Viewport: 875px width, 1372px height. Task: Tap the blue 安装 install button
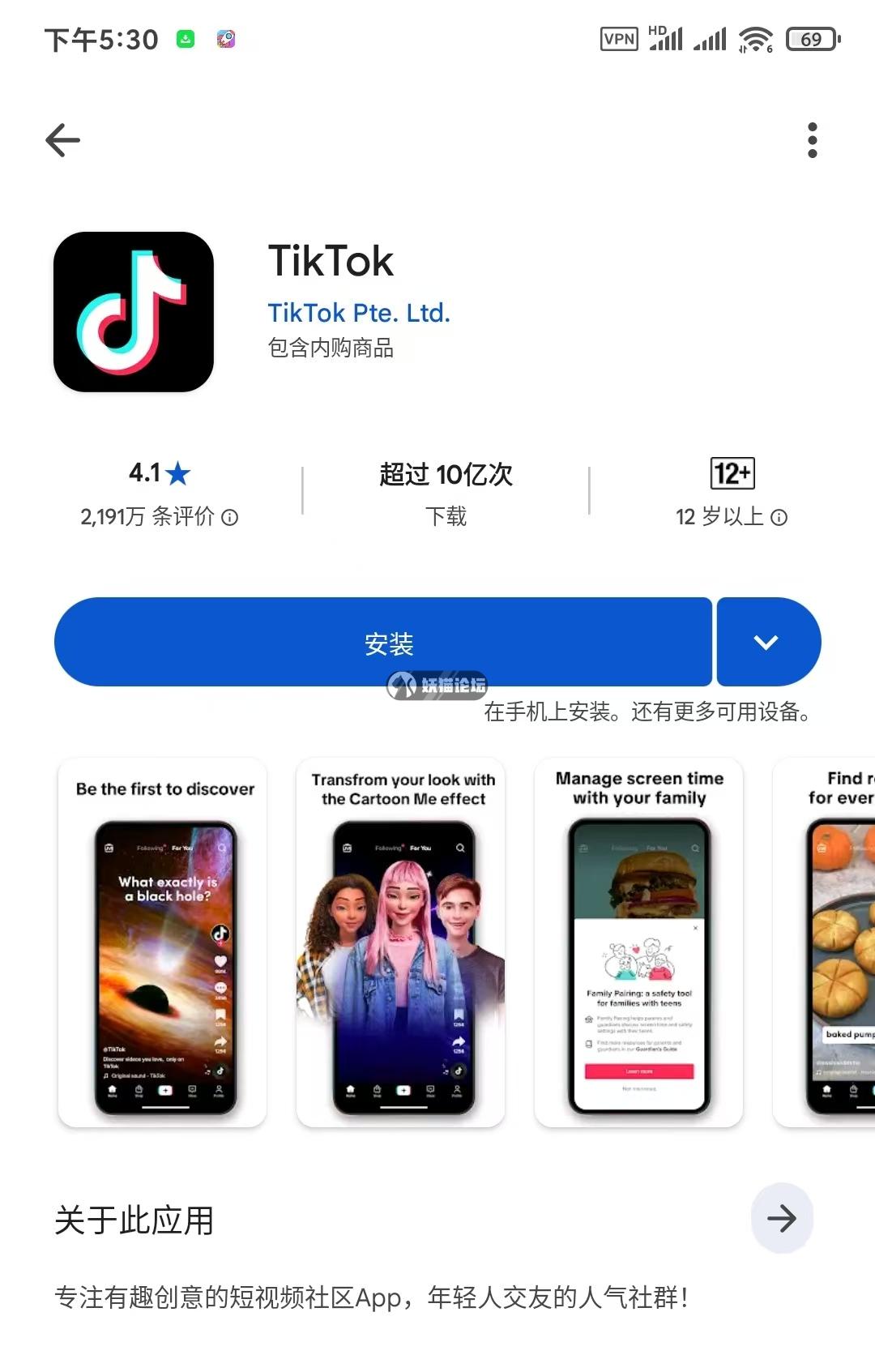click(x=383, y=643)
